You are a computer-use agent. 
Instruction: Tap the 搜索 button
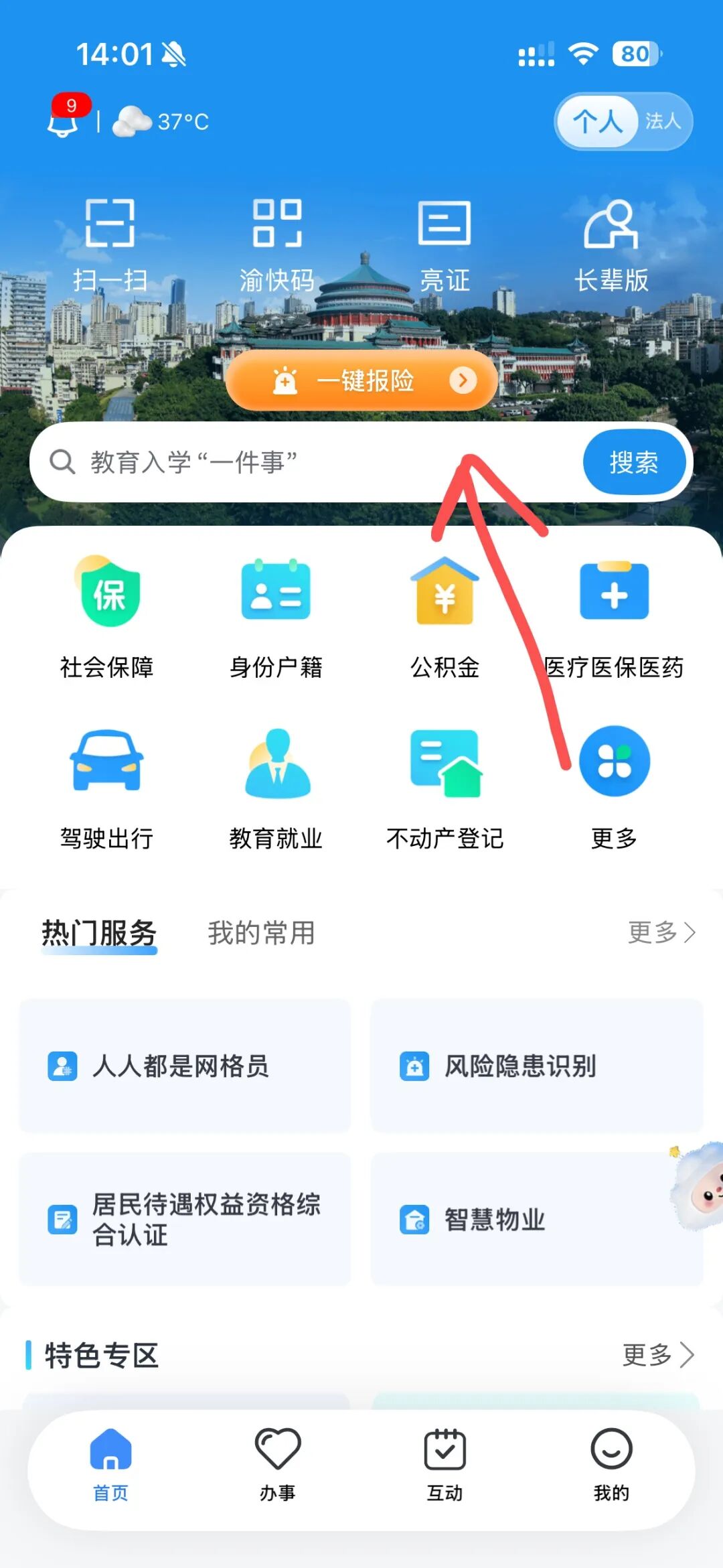(x=634, y=462)
